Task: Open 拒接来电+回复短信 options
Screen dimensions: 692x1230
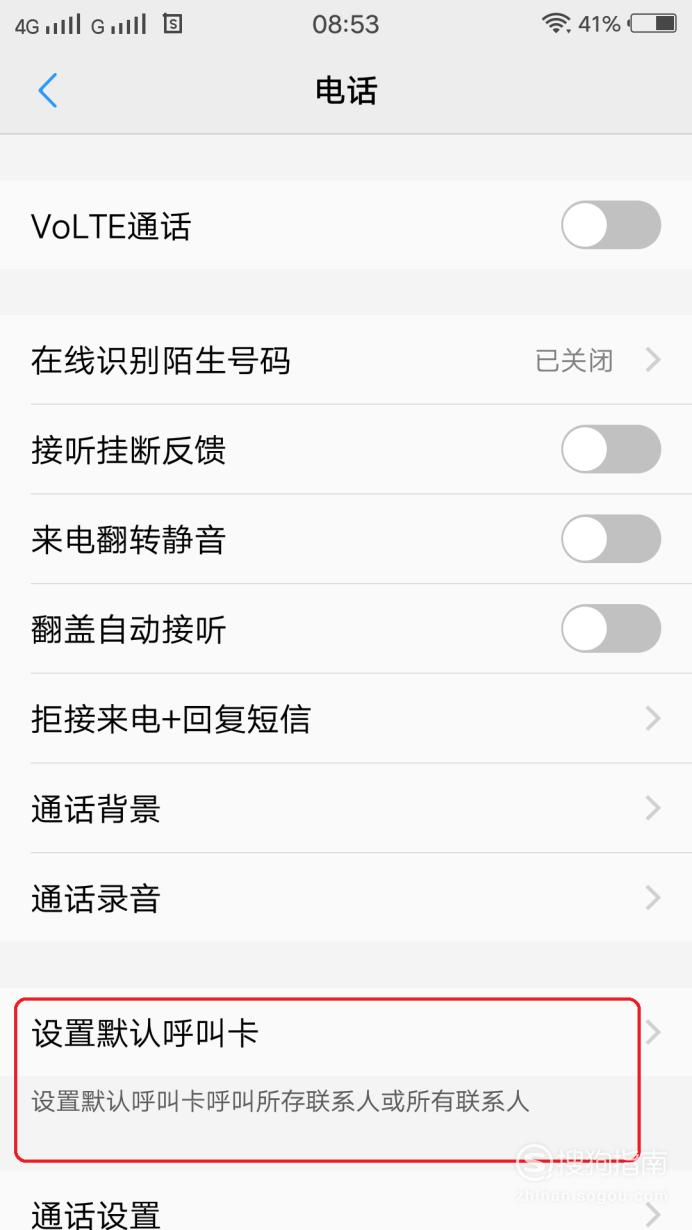Action: point(346,718)
